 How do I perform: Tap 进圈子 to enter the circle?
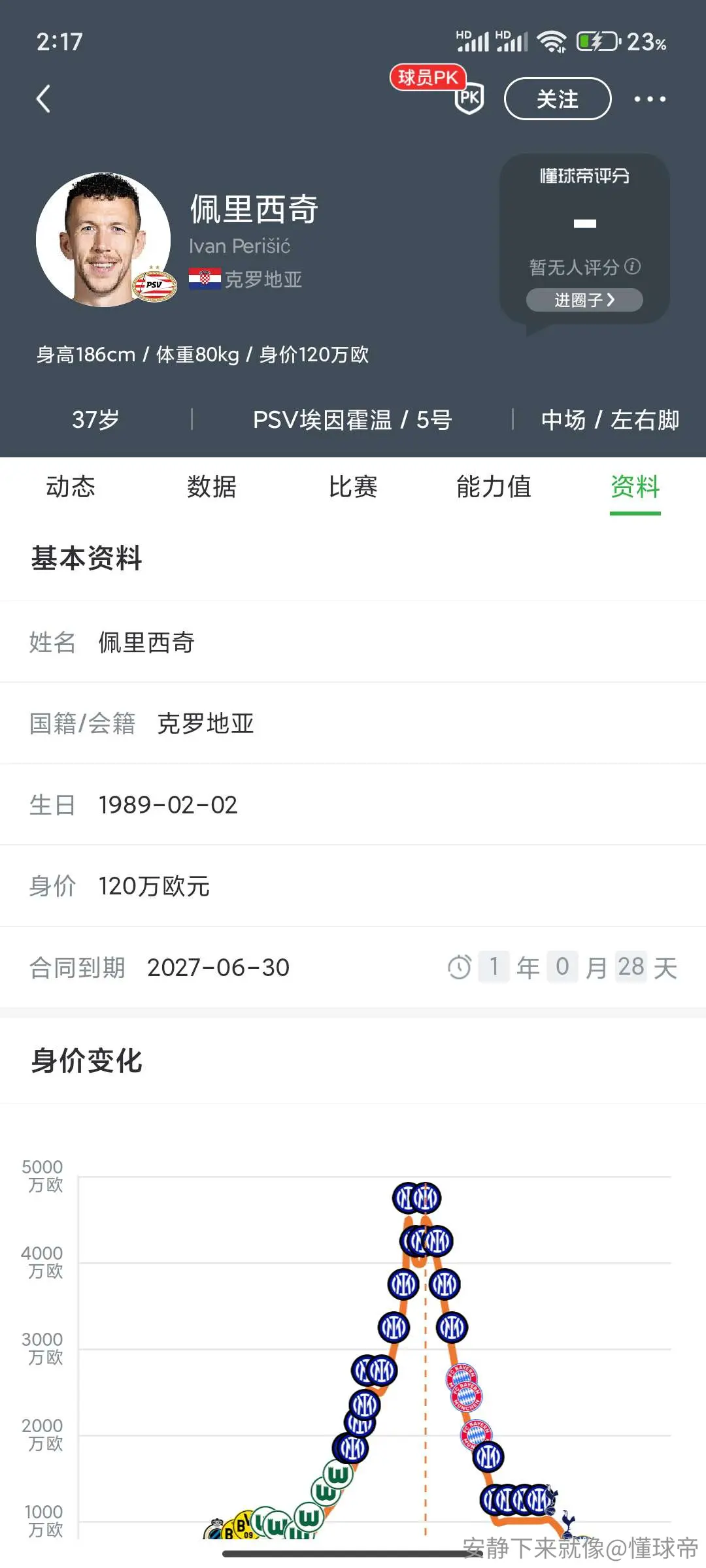tap(584, 300)
